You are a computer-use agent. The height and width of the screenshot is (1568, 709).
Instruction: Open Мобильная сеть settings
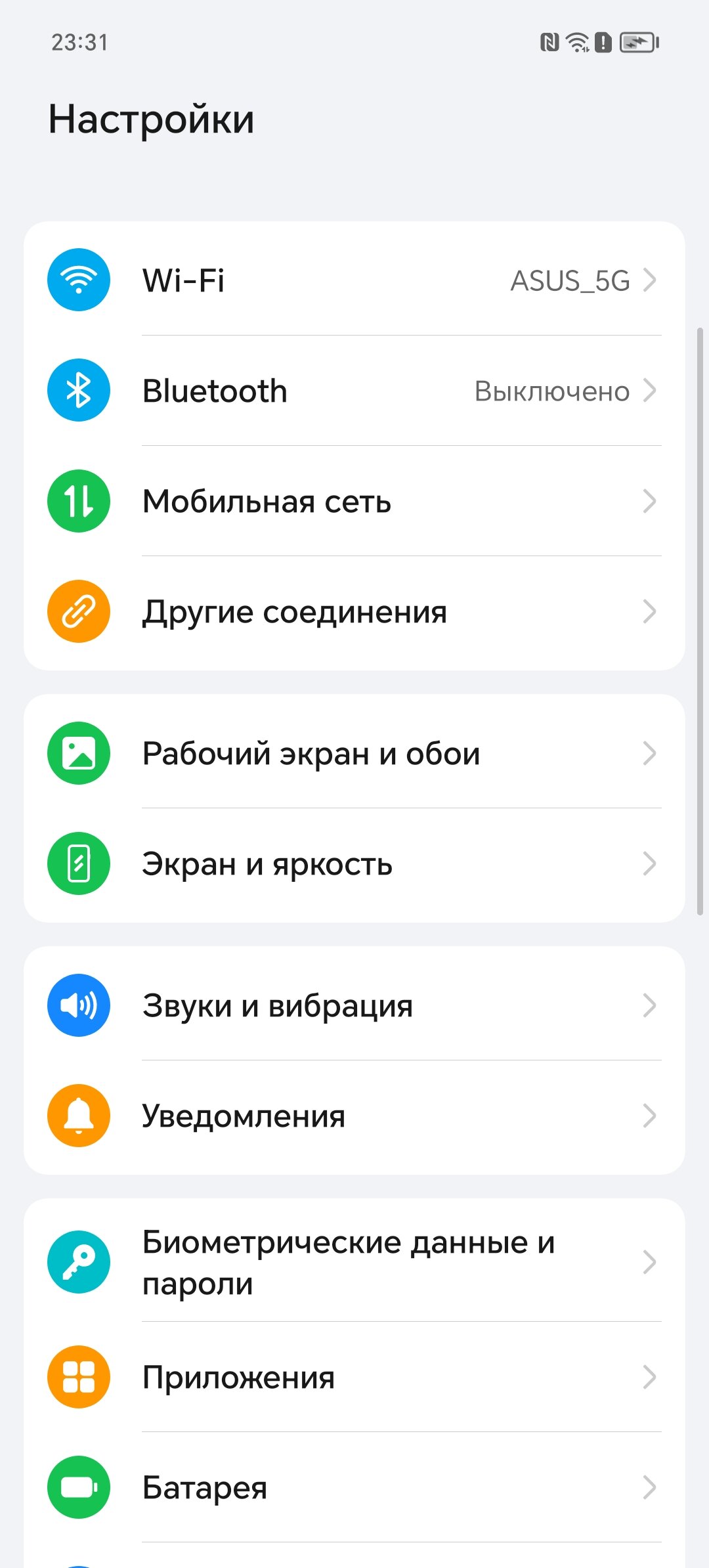pos(354,501)
